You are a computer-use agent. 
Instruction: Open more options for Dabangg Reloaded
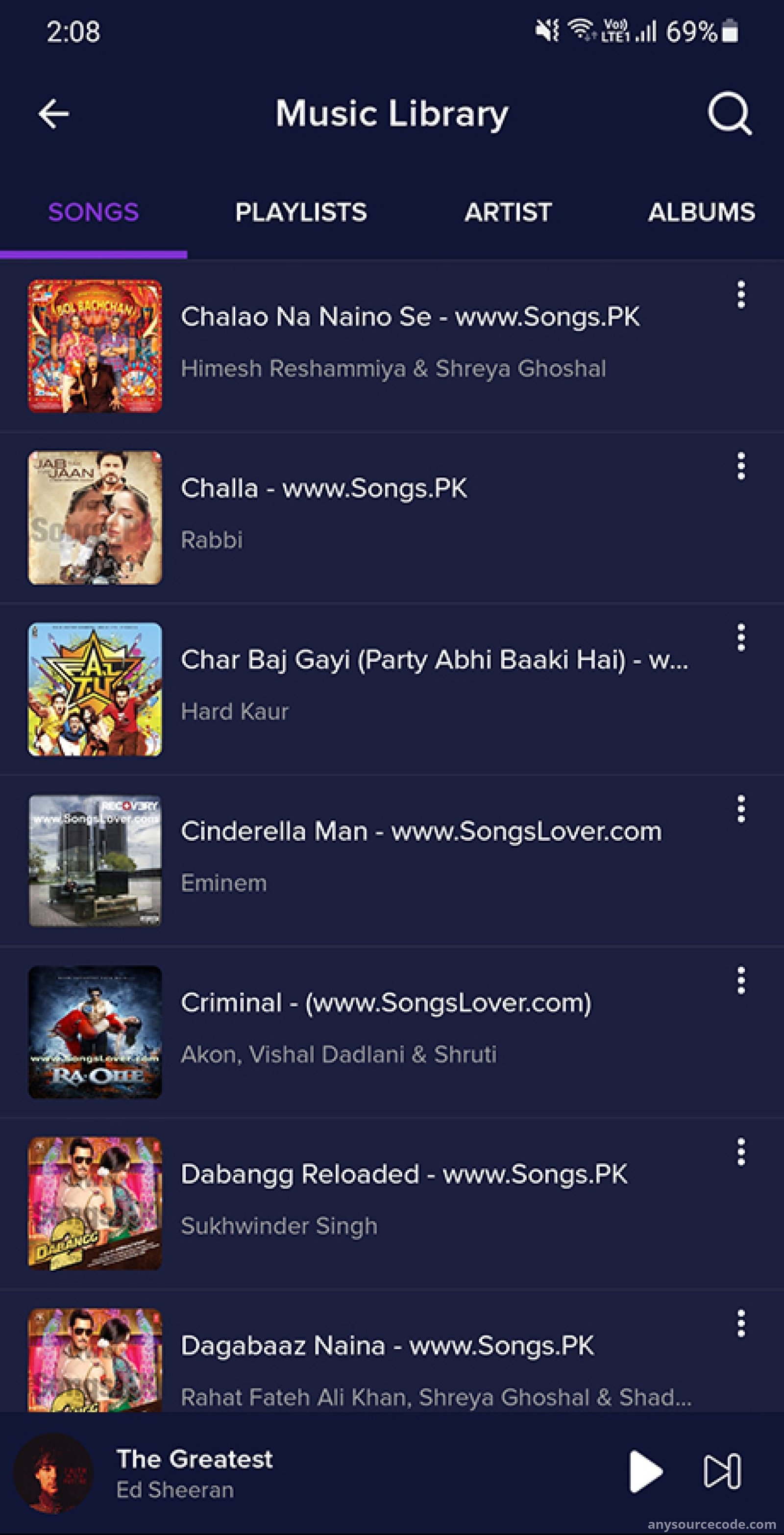pos(741,1152)
